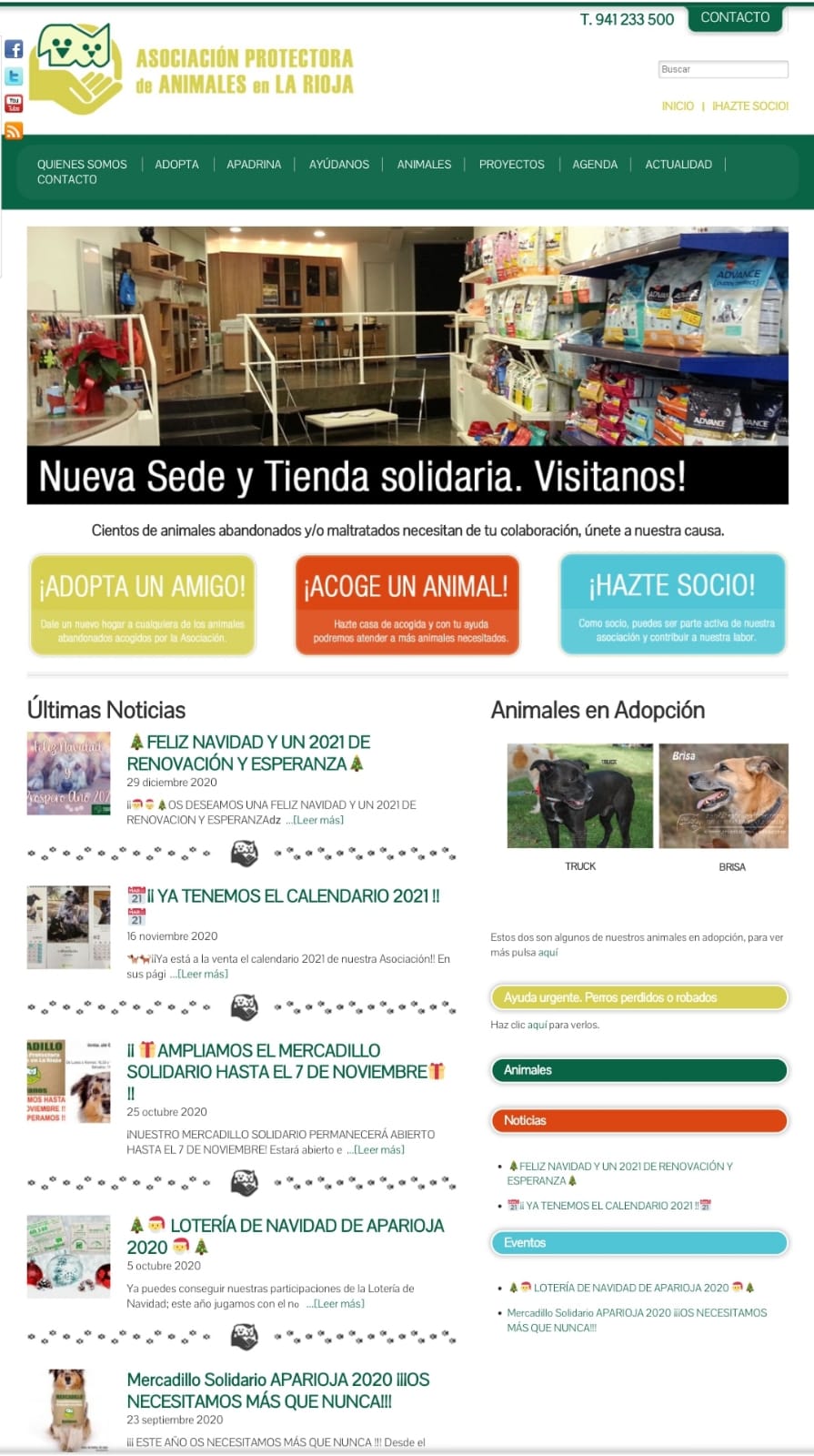Open the ¡HAZTE SOCIO! link in the header
The image size is (814, 1456).
tap(750, 106)
